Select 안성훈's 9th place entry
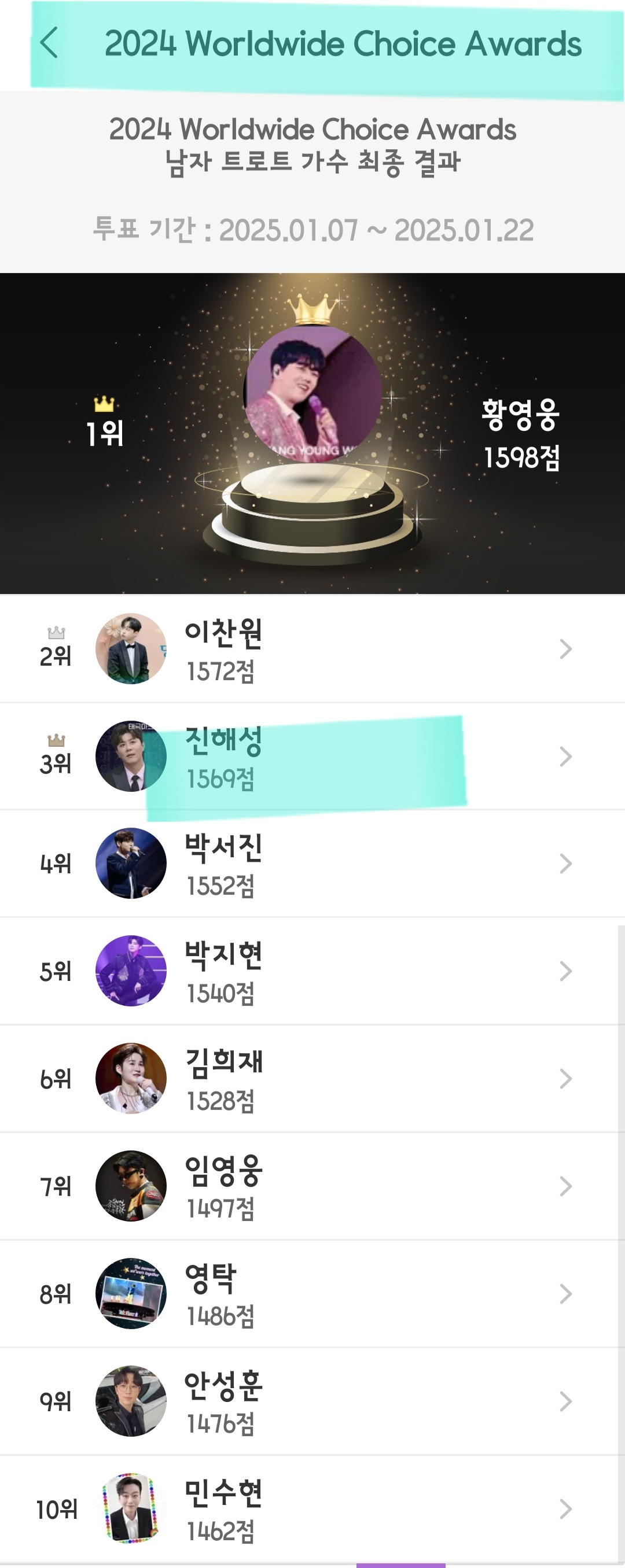 [312, 1401]
